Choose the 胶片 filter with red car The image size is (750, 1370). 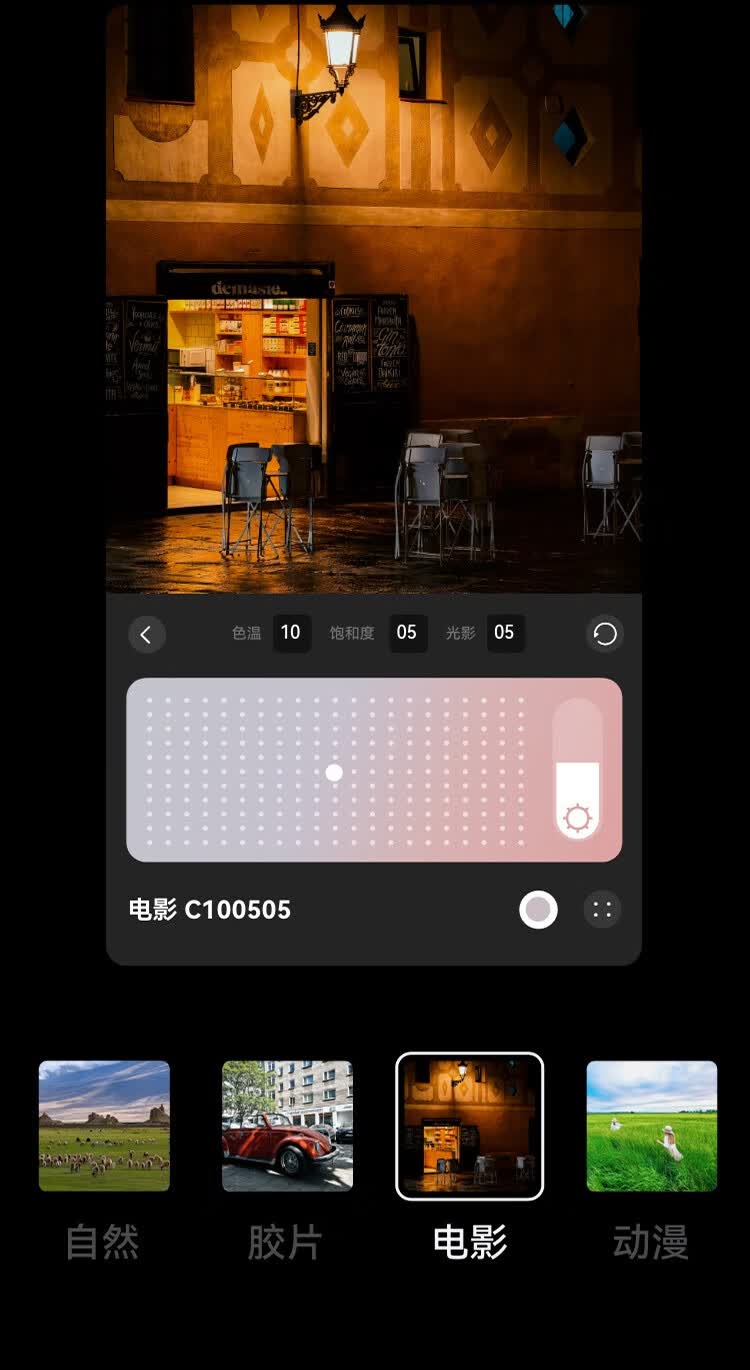pos(287,1125)
